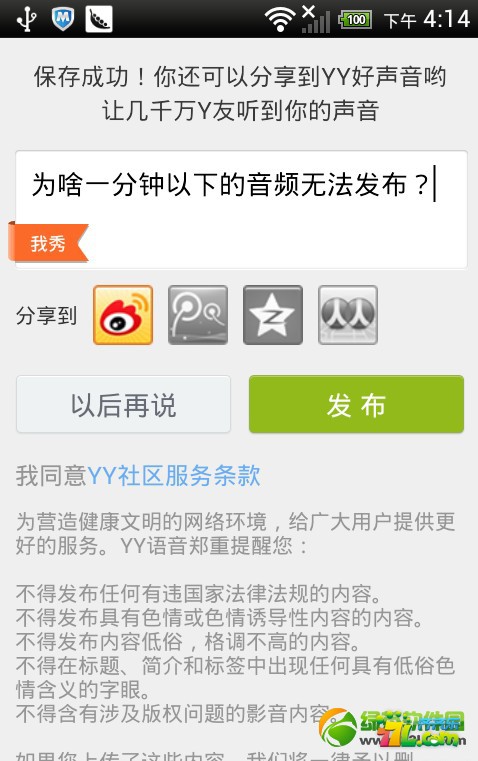Toggle sharing to Renren
Screen dimensions: 478x761
click(348, 315)
